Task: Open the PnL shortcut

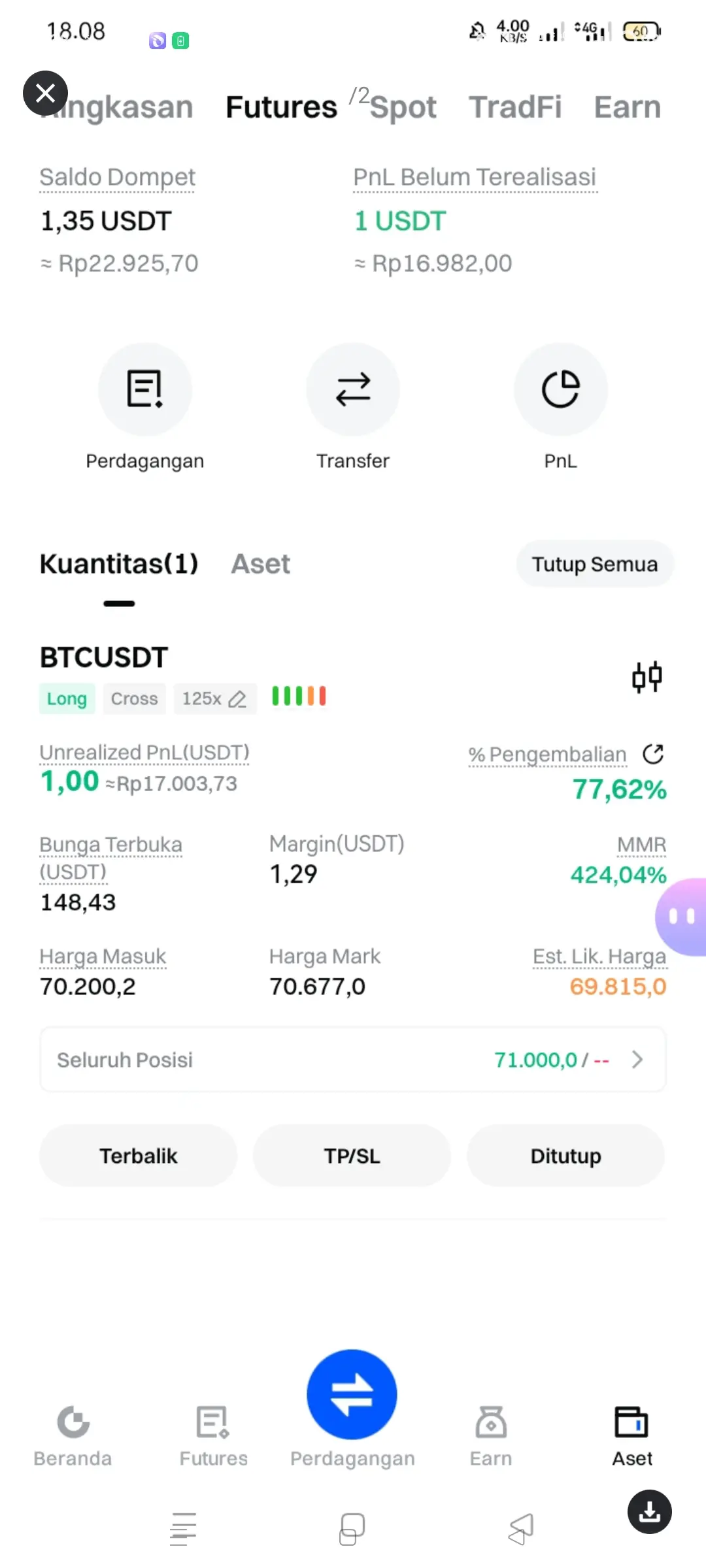Action: (561, 389)
